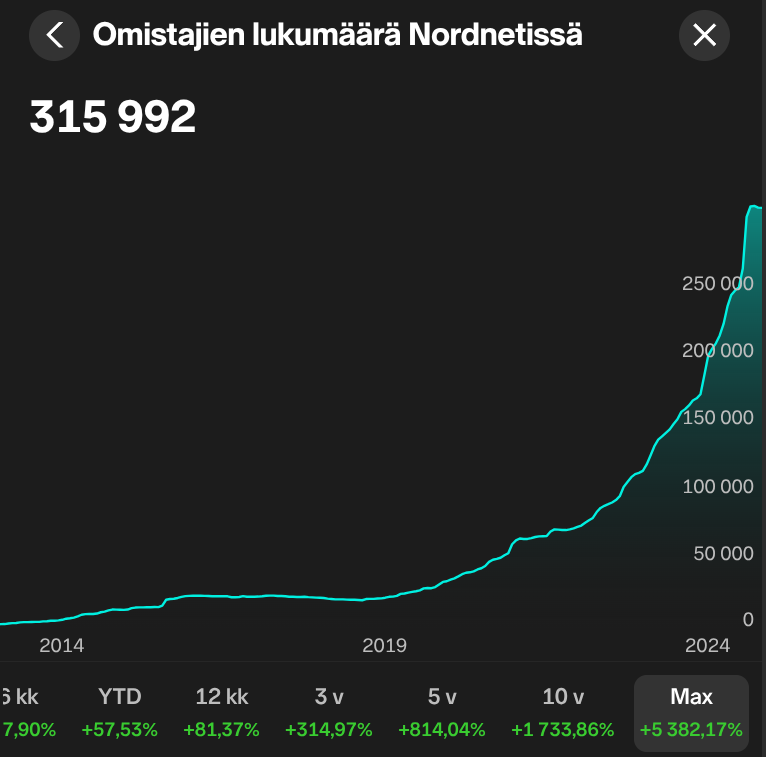This screenshot has width=766, height=757.
Task: Select the Max time range
Action: click(691, 712)
